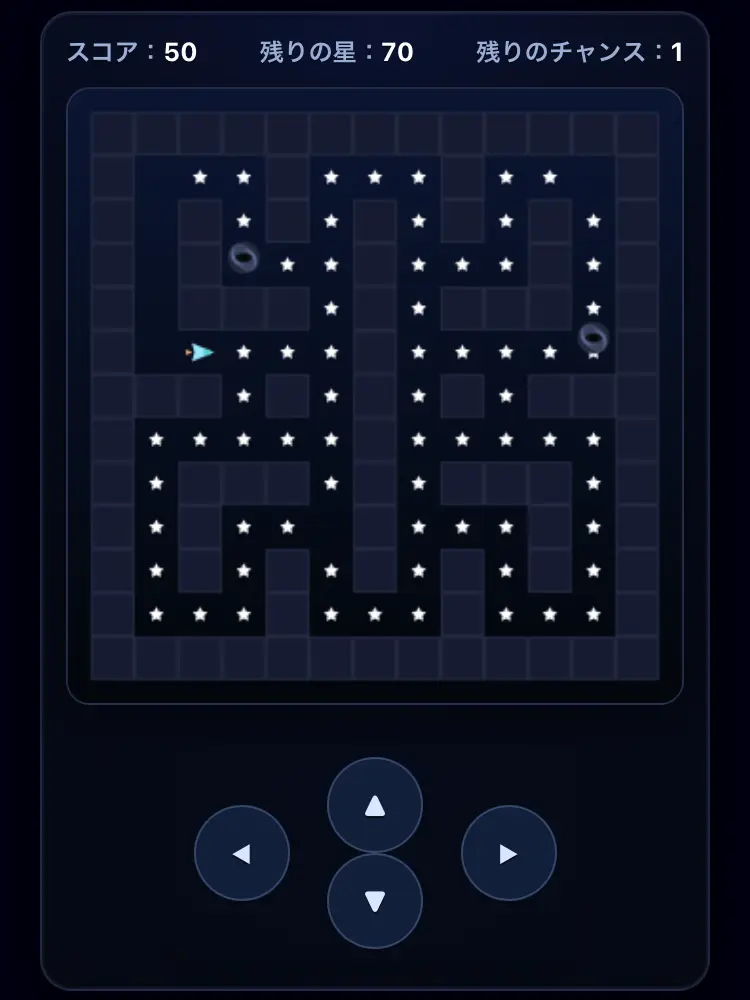Viewport: 750px width, 1000px height.
Task: Hit the right arrow direction button
Action: coord(508,853)
